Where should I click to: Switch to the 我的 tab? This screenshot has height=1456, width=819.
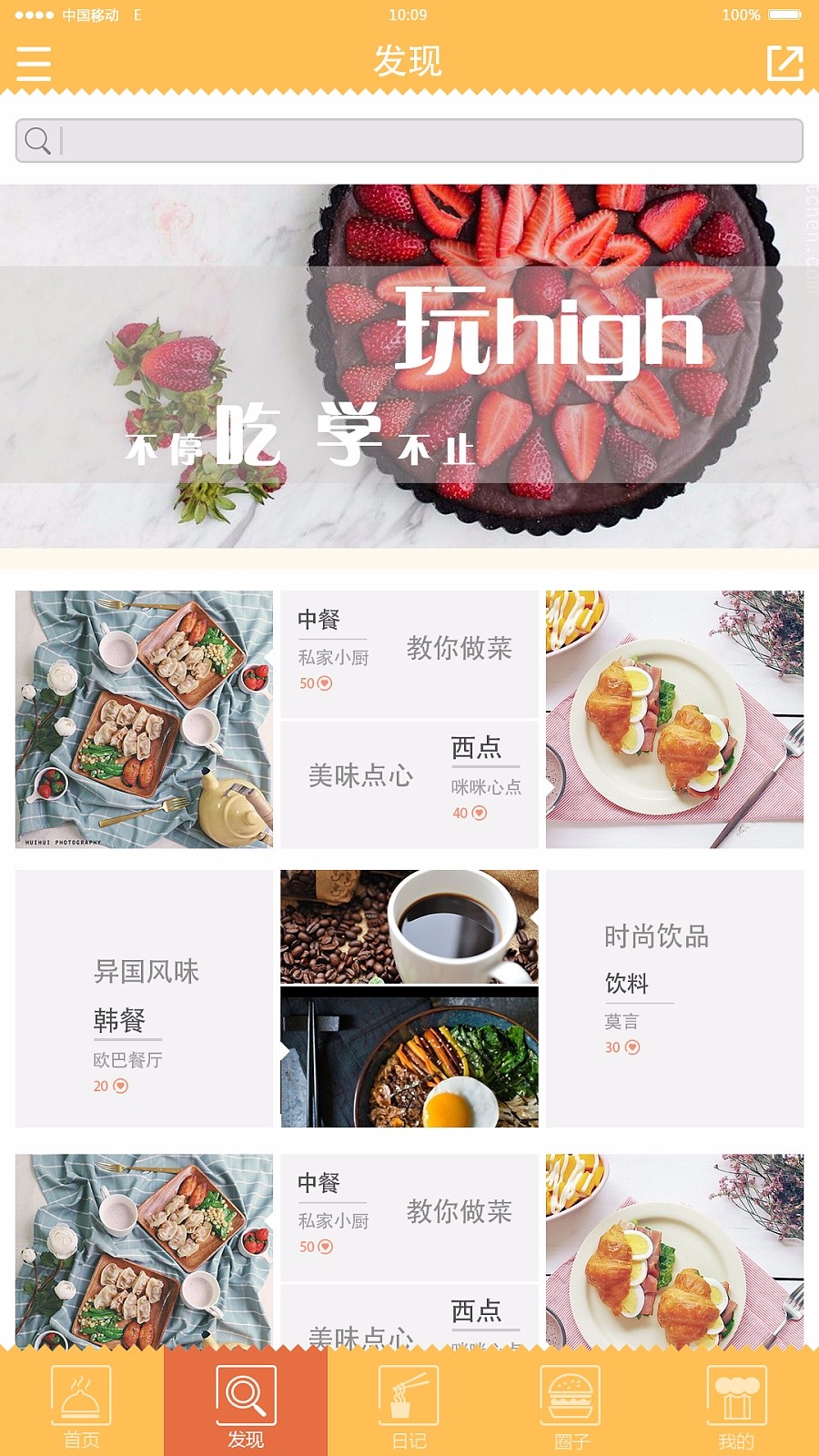(736, 1406)
